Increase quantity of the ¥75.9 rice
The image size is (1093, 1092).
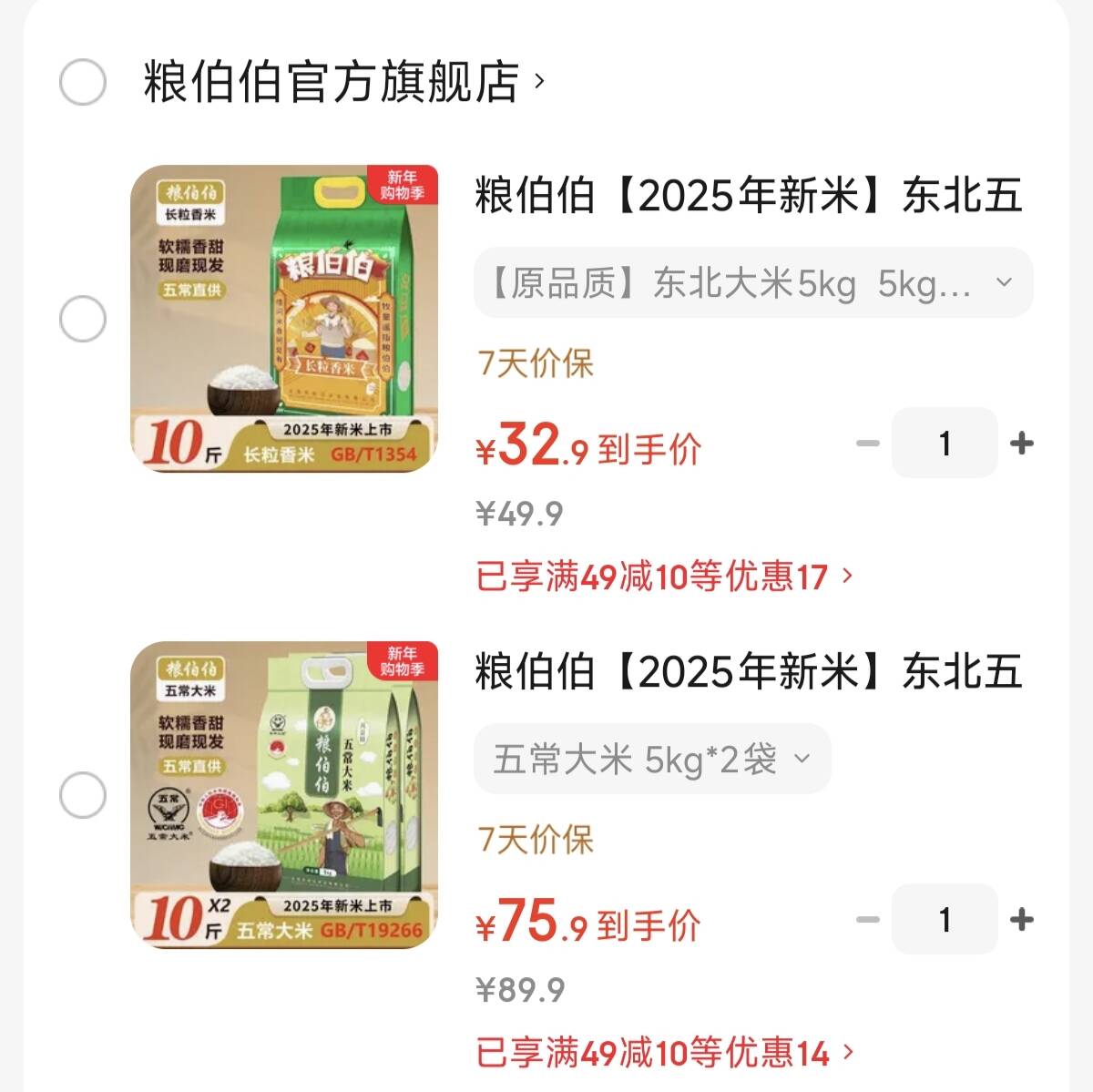(1022, 920)
